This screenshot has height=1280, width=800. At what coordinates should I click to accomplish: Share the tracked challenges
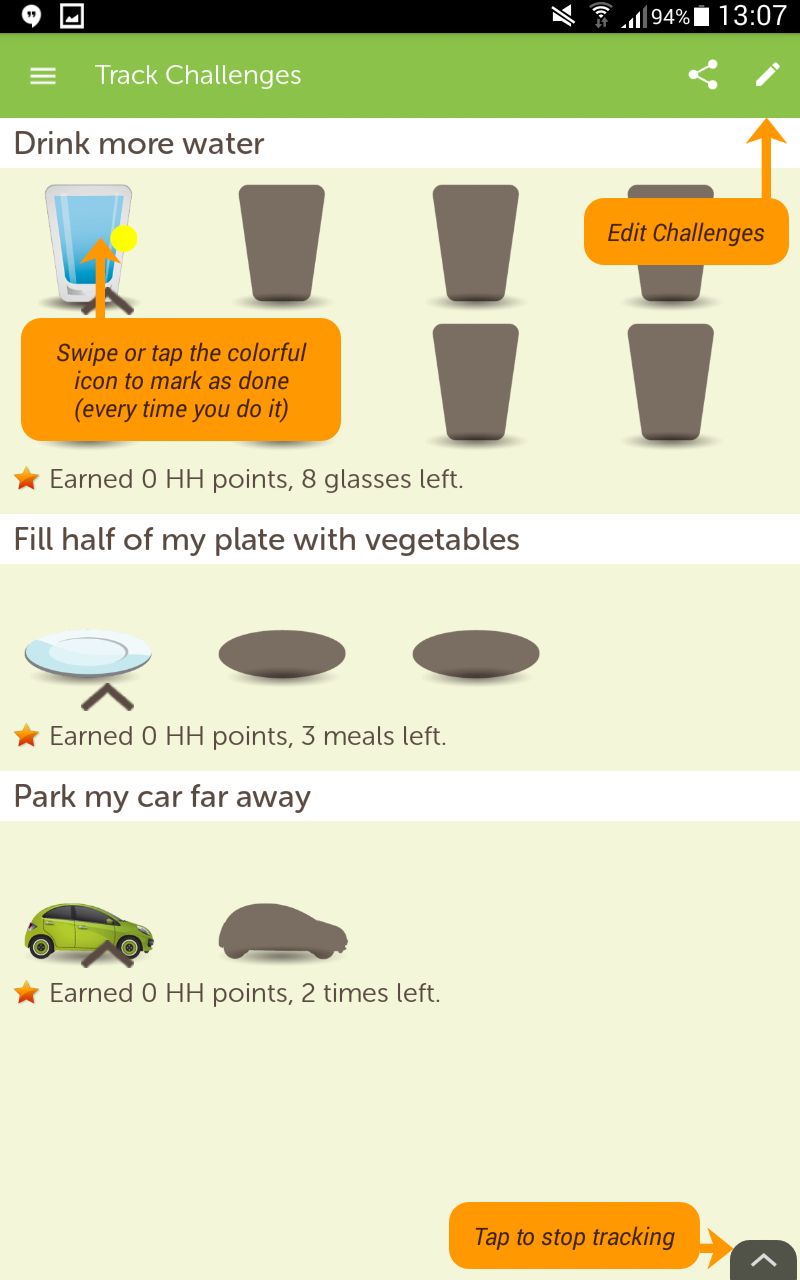point(703,76)
